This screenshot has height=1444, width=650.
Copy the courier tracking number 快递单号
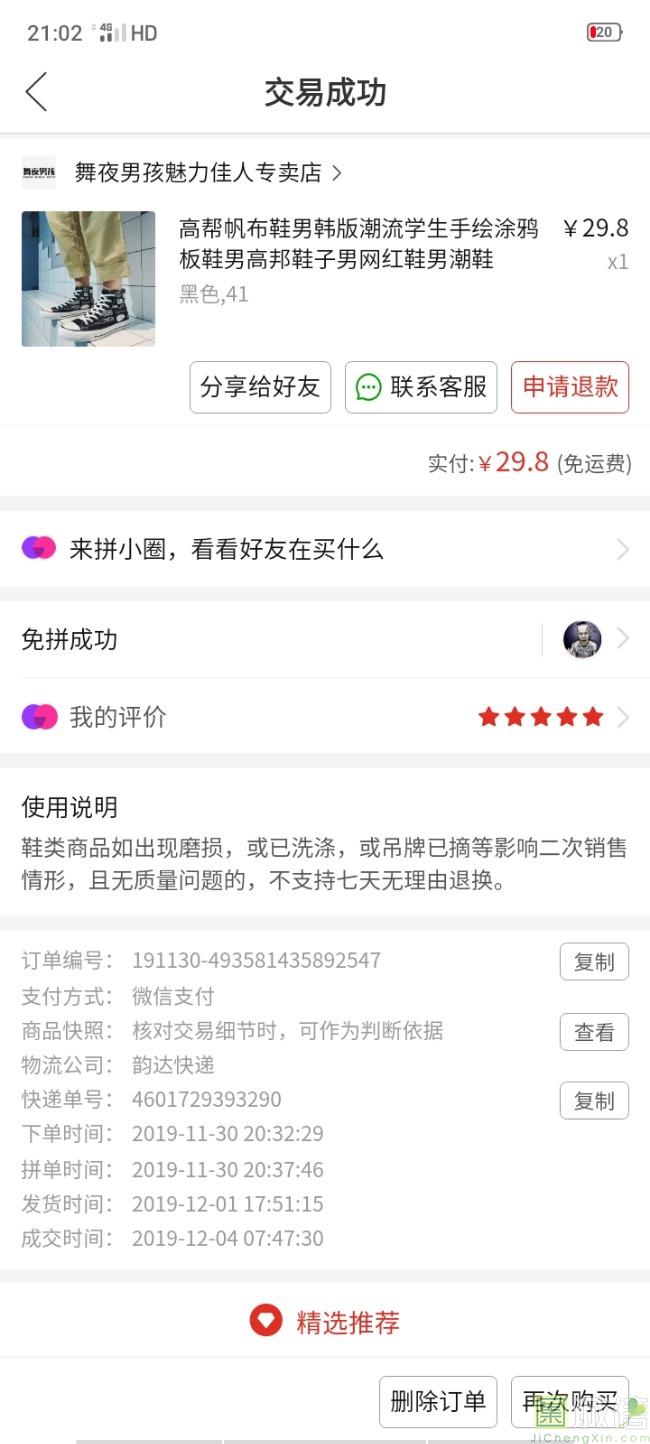pyautogui.click(x=594, y=1100)
